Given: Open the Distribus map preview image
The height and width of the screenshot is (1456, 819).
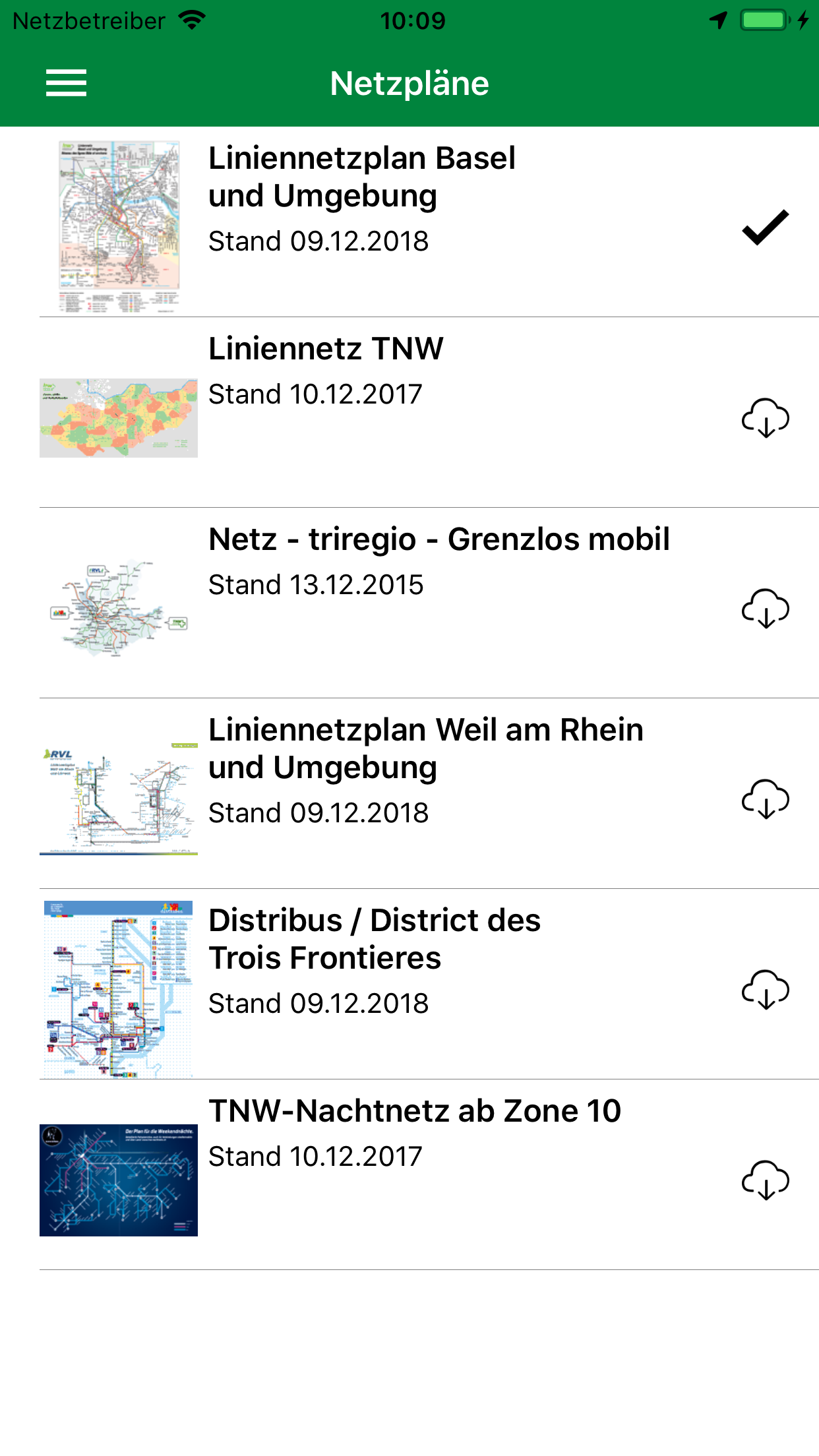Looking at the screenshot, I should point(119,989).
